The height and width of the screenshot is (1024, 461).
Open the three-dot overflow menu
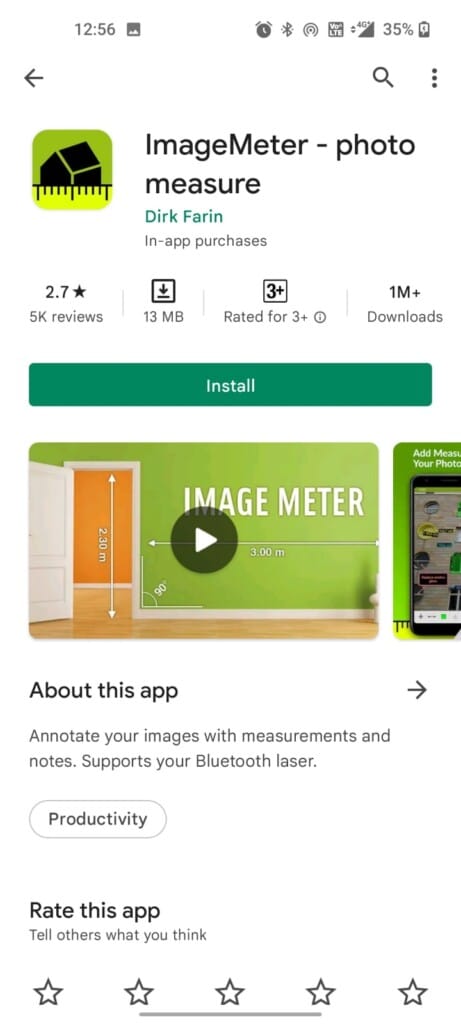[434, 78]
